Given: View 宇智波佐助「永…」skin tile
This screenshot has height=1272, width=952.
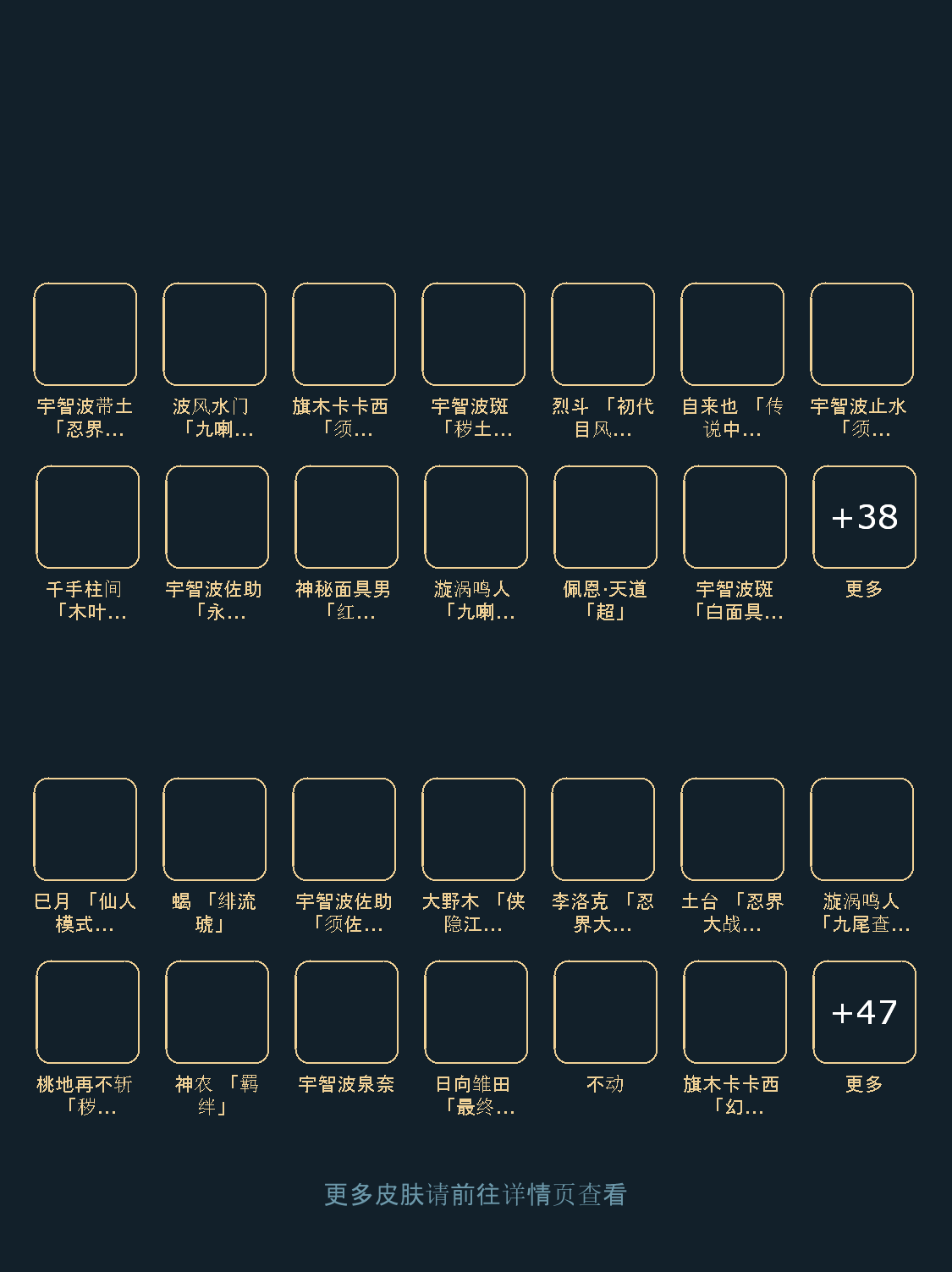Looking at the screenshot, I should pos(217,517).
